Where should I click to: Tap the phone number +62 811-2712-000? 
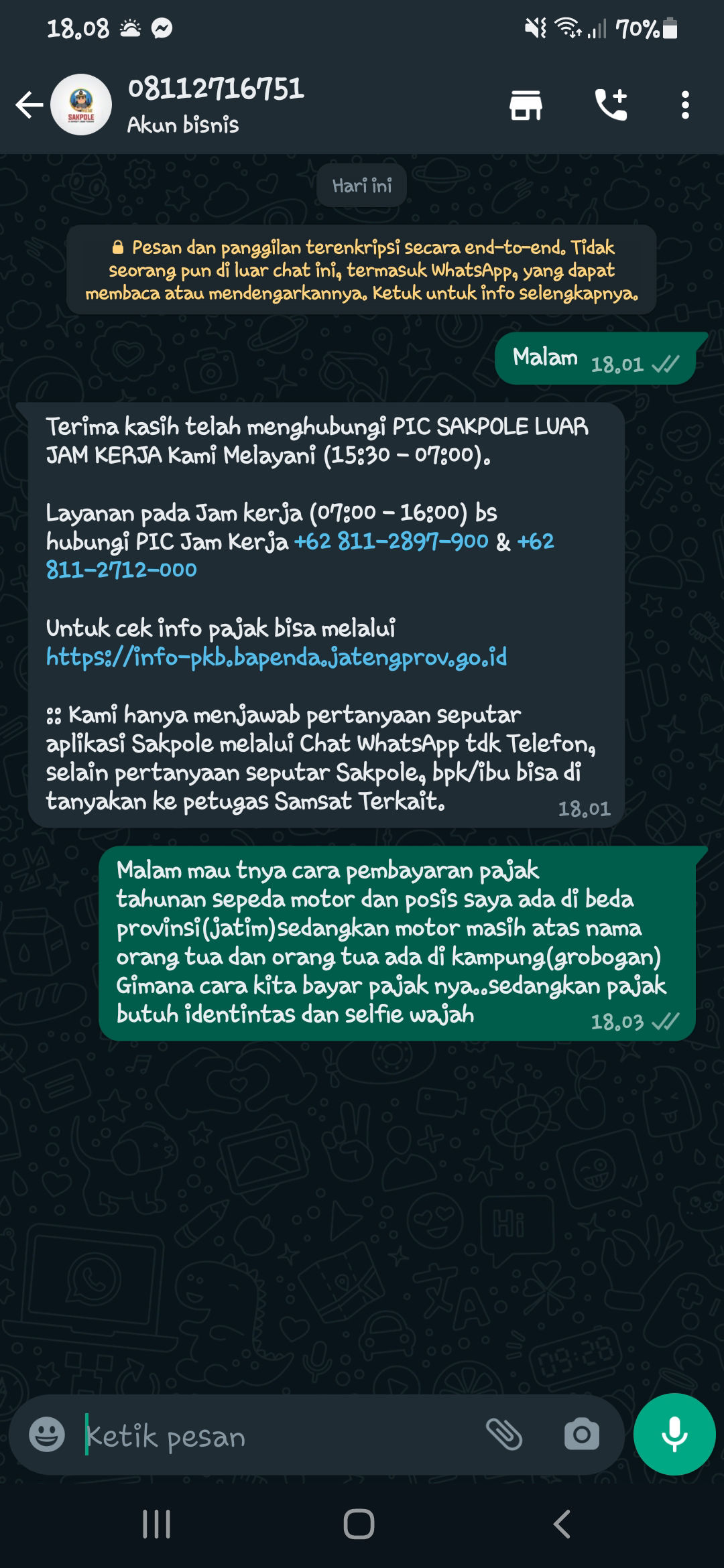[x=121, y=570]
